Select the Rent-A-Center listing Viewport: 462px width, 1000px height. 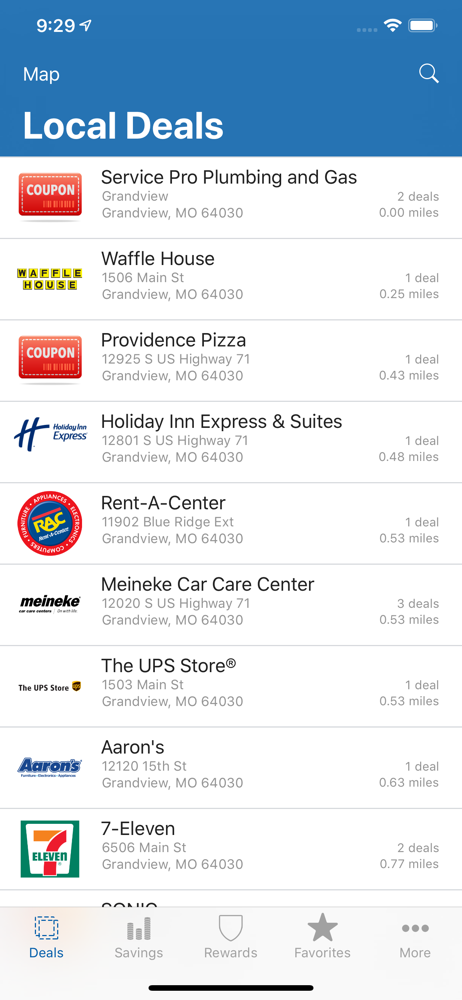tap(231, 524)
